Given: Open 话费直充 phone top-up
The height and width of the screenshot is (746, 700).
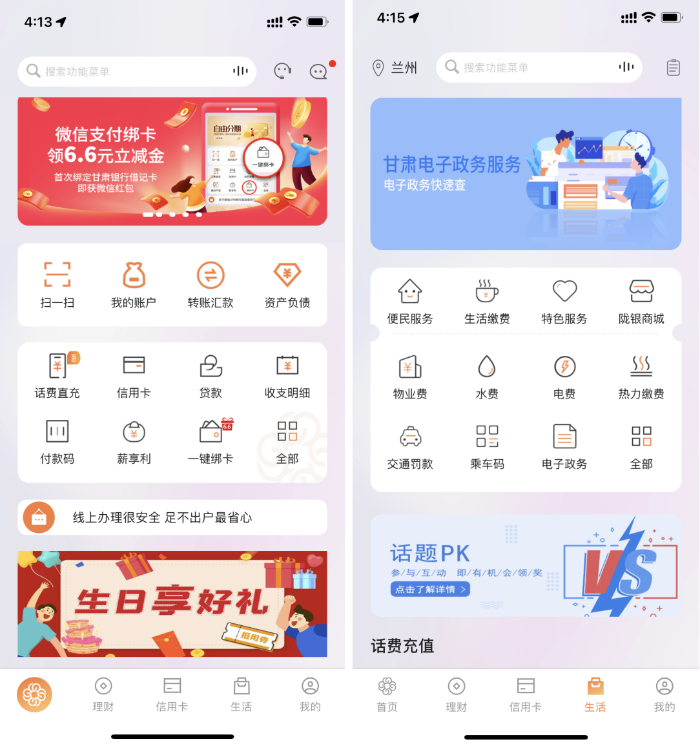Looking at the screenshot, I should click(x=57, y=375).
